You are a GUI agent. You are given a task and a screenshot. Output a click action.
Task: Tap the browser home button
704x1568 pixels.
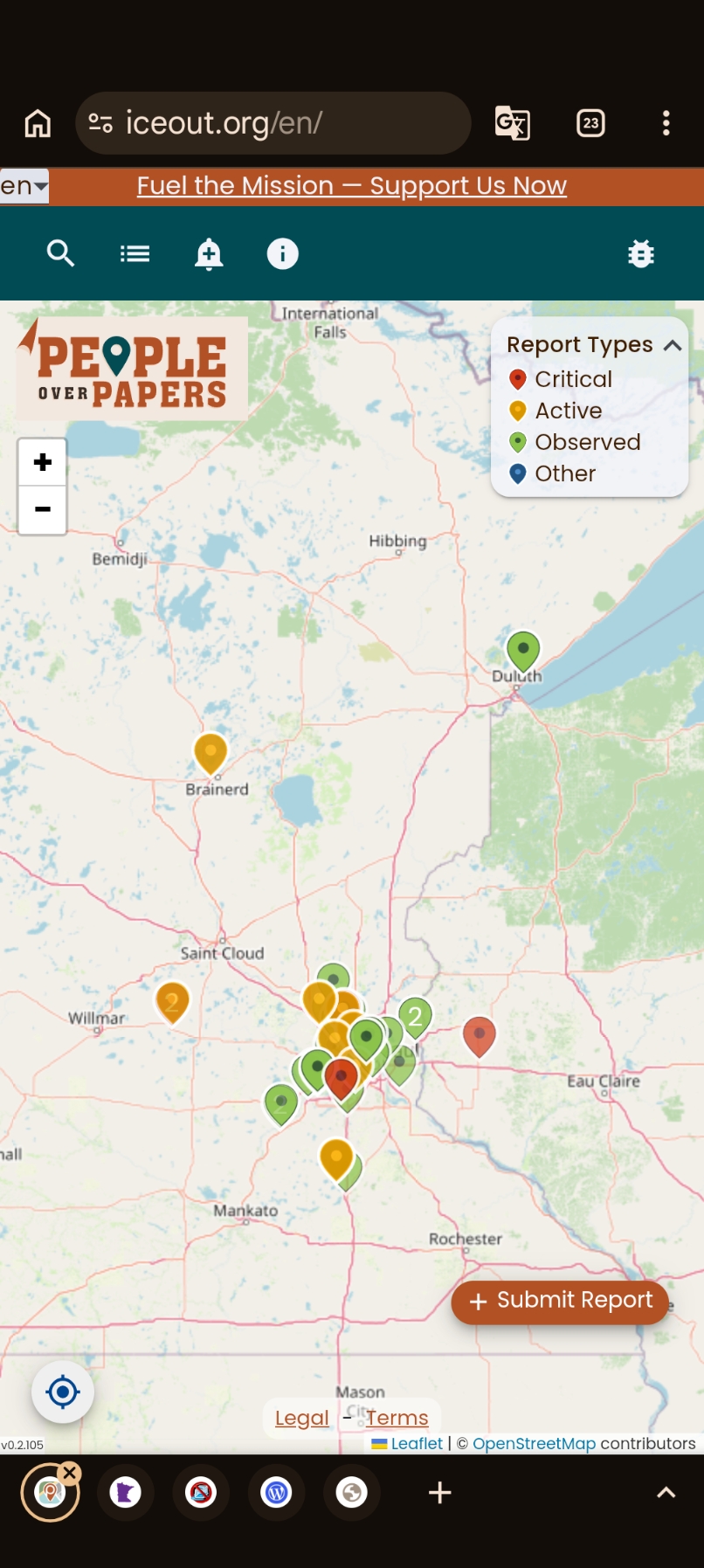click(38, 123)
